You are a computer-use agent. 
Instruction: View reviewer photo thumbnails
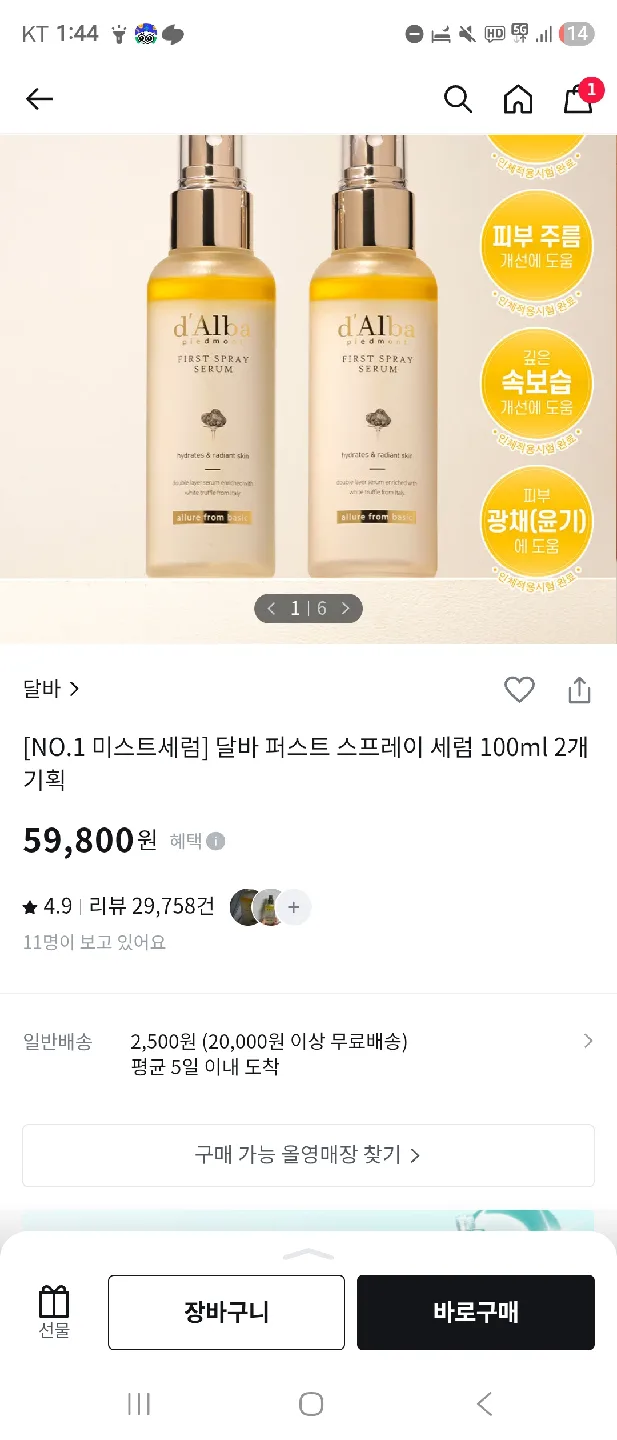coord(269,907)
